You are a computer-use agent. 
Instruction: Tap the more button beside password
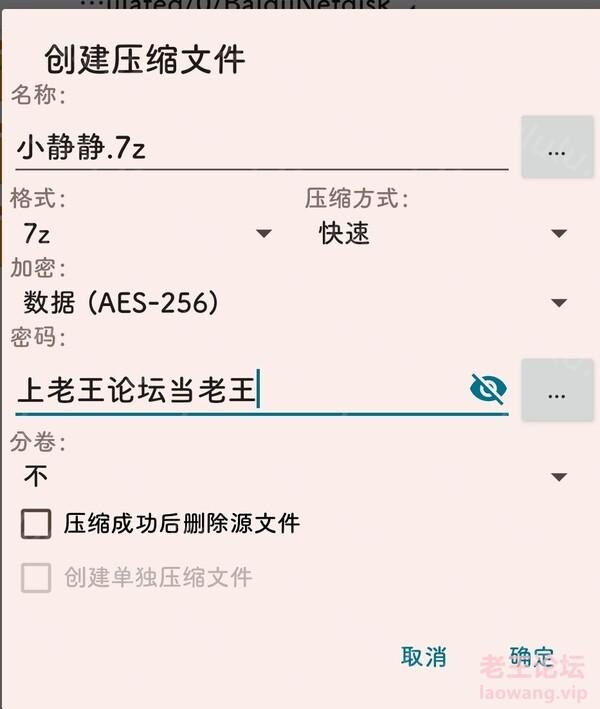[557, 392]
